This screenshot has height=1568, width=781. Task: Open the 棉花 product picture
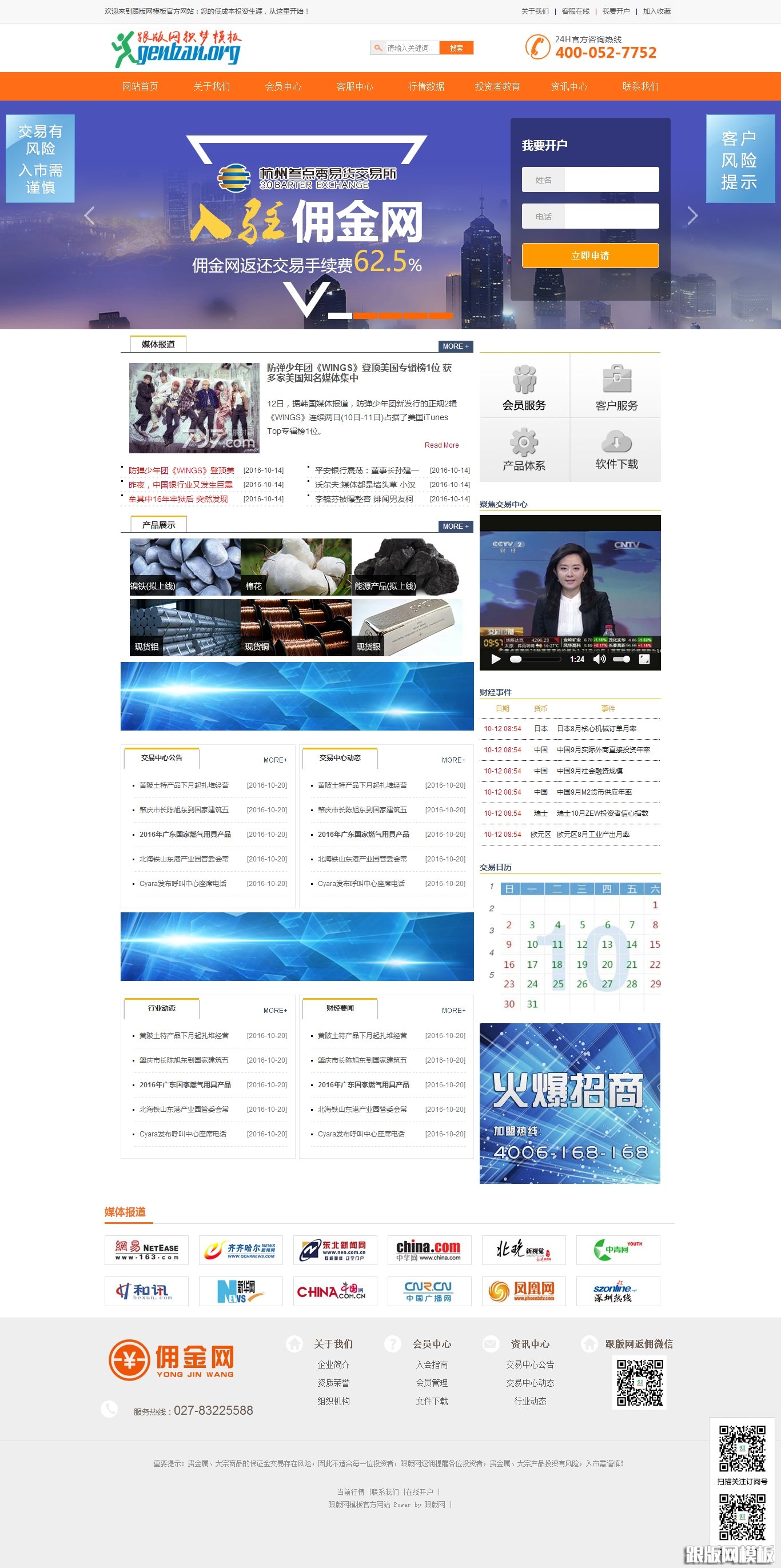pyautogui.click(x=296, y=566)
